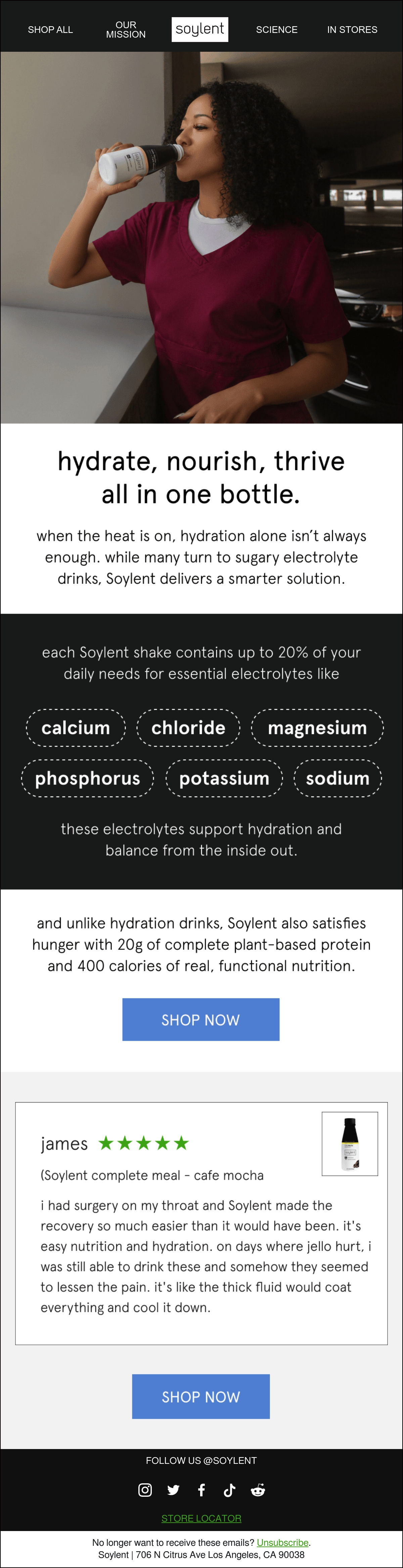The width and height of the screenshot is (403, 1568).
Task: Open the SHOP ALL link
Action: coord(50,29)
